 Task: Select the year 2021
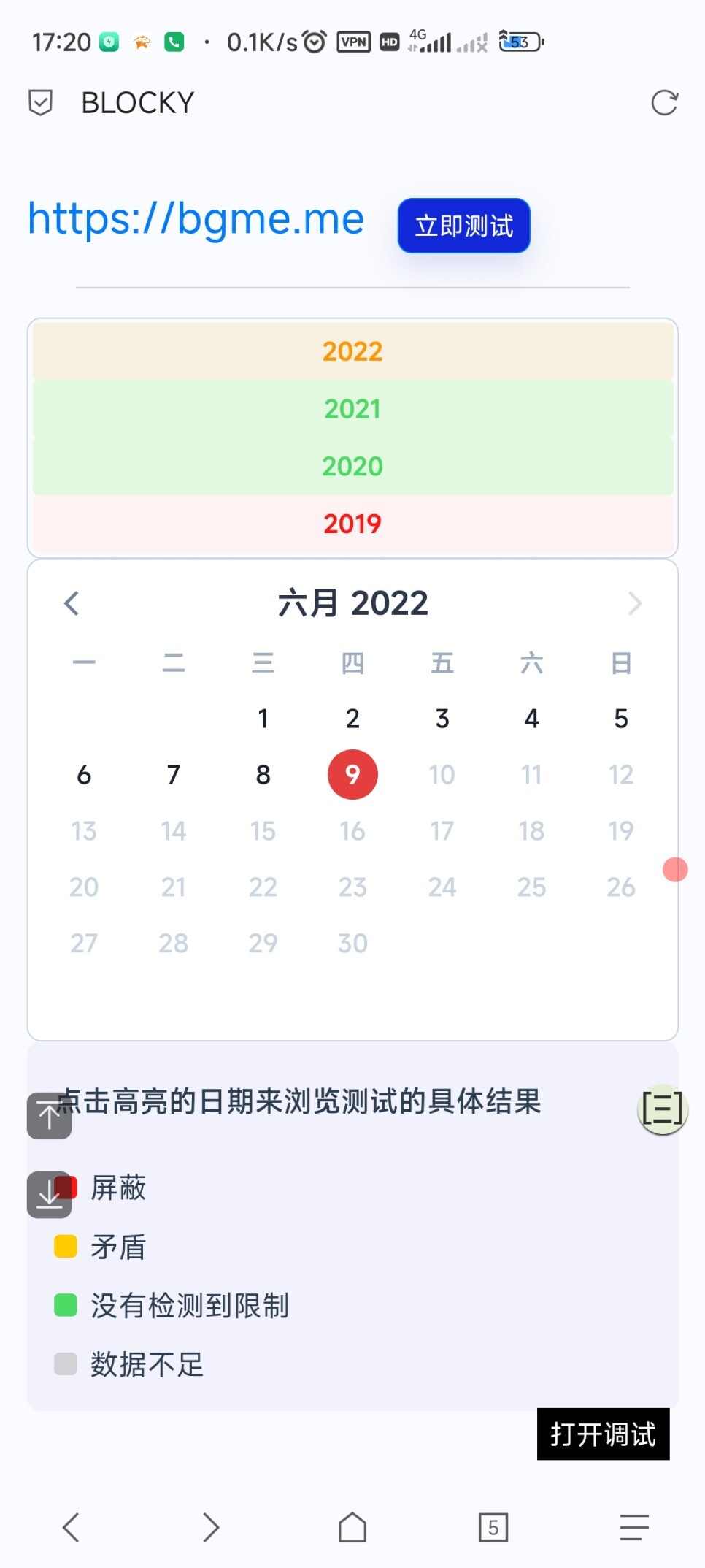(352, 409)
